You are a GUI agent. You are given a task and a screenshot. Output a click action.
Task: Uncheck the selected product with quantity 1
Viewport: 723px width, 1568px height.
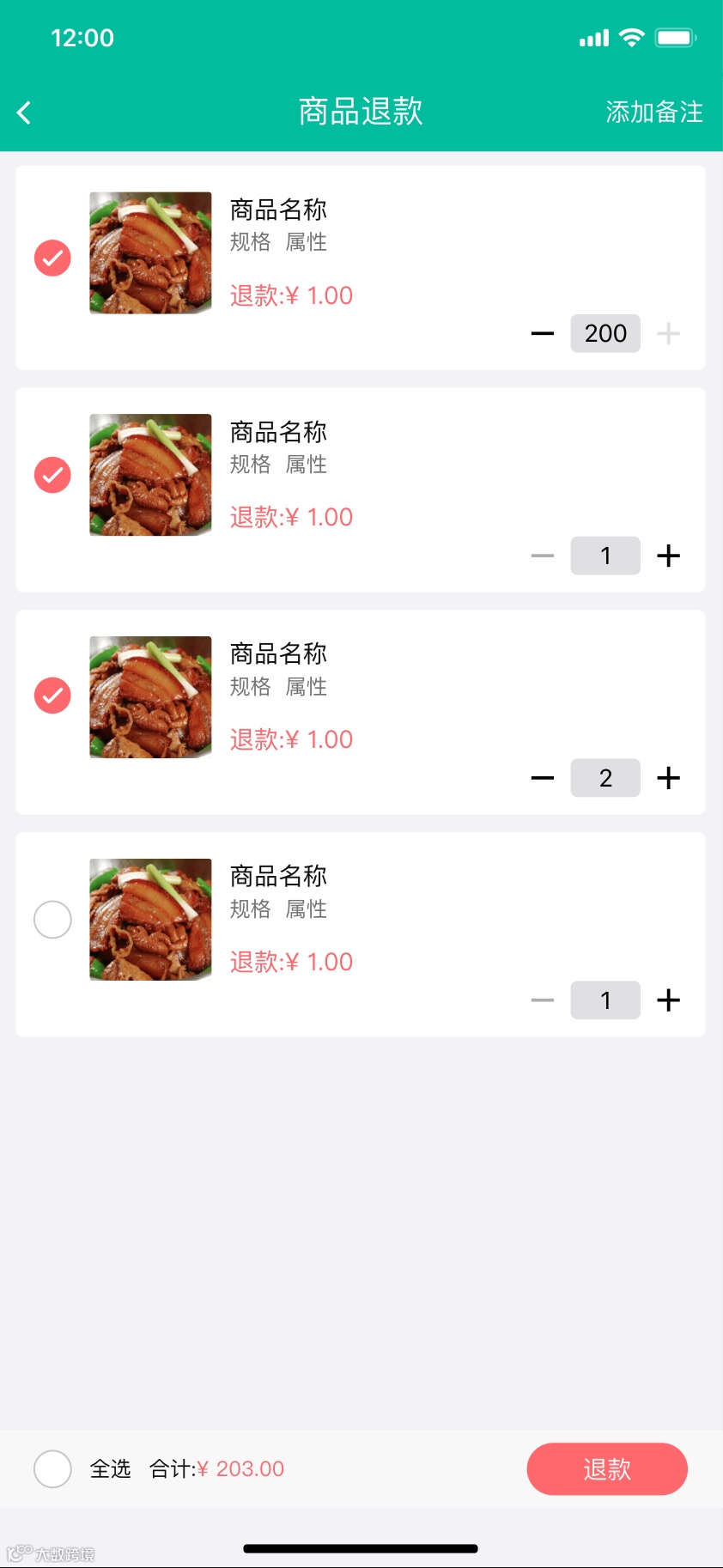tap(52, 475)
